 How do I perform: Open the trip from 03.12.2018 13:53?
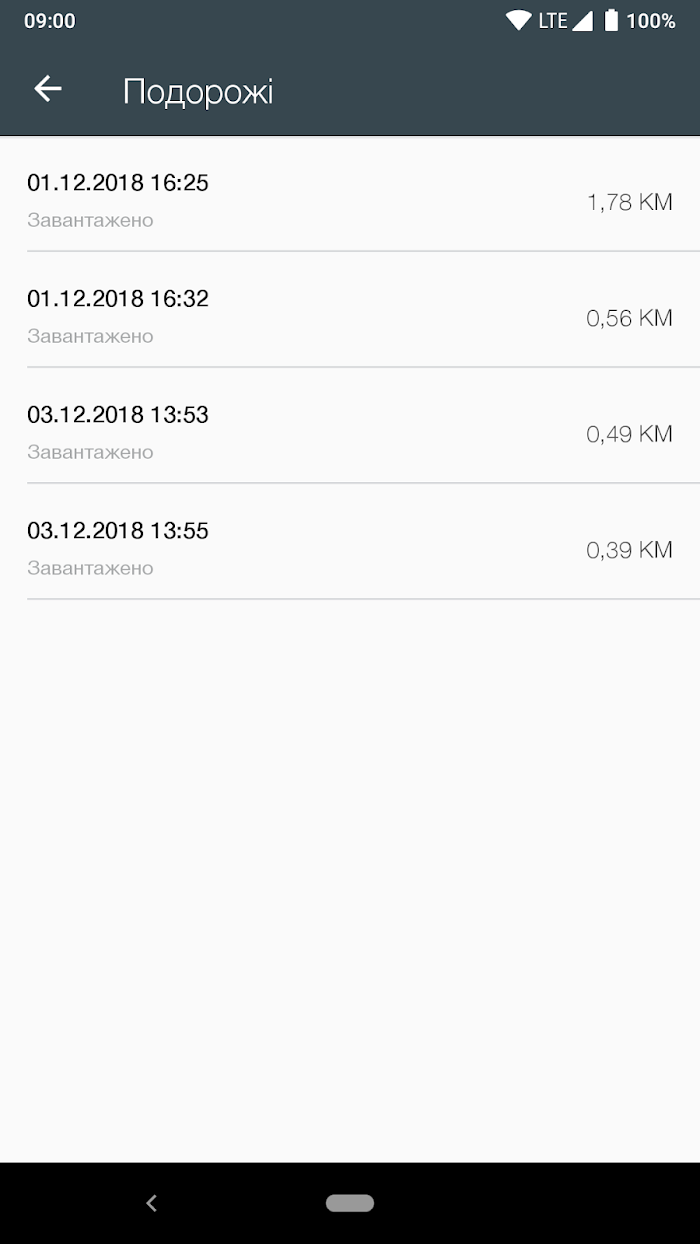click(350, 425)
